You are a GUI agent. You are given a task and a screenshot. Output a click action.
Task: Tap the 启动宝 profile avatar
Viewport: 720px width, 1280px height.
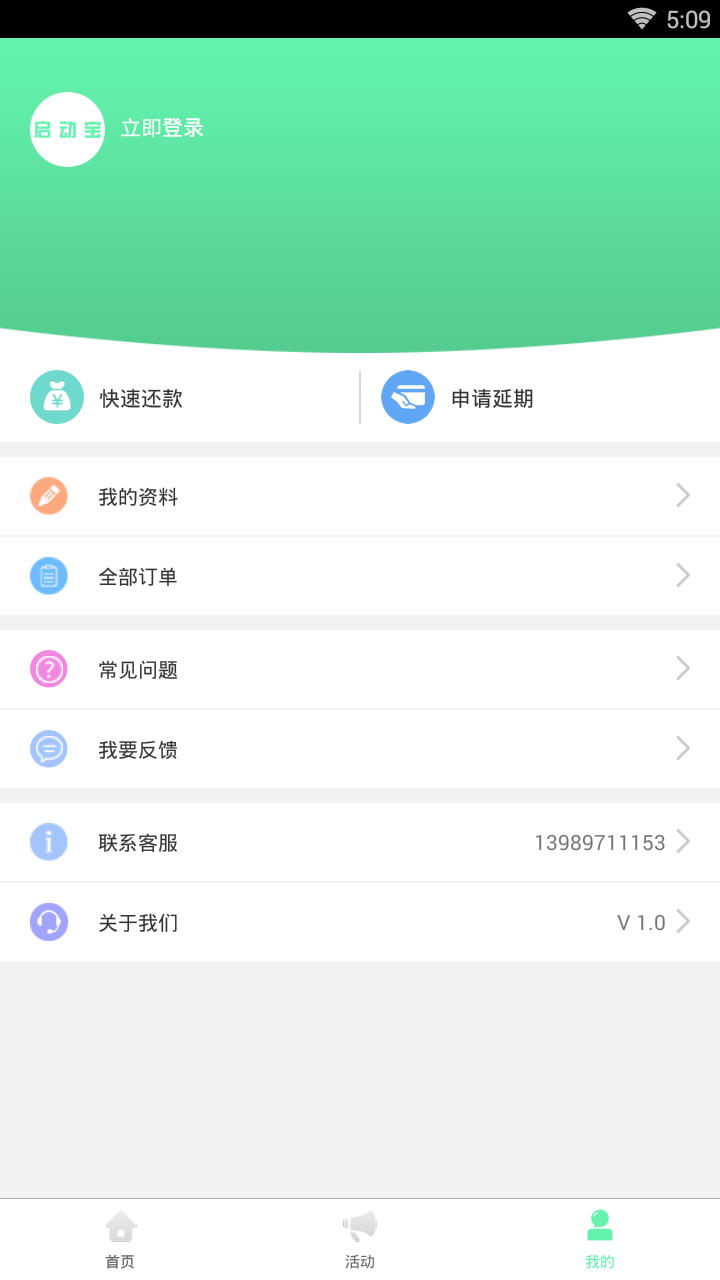click(67, 129)
